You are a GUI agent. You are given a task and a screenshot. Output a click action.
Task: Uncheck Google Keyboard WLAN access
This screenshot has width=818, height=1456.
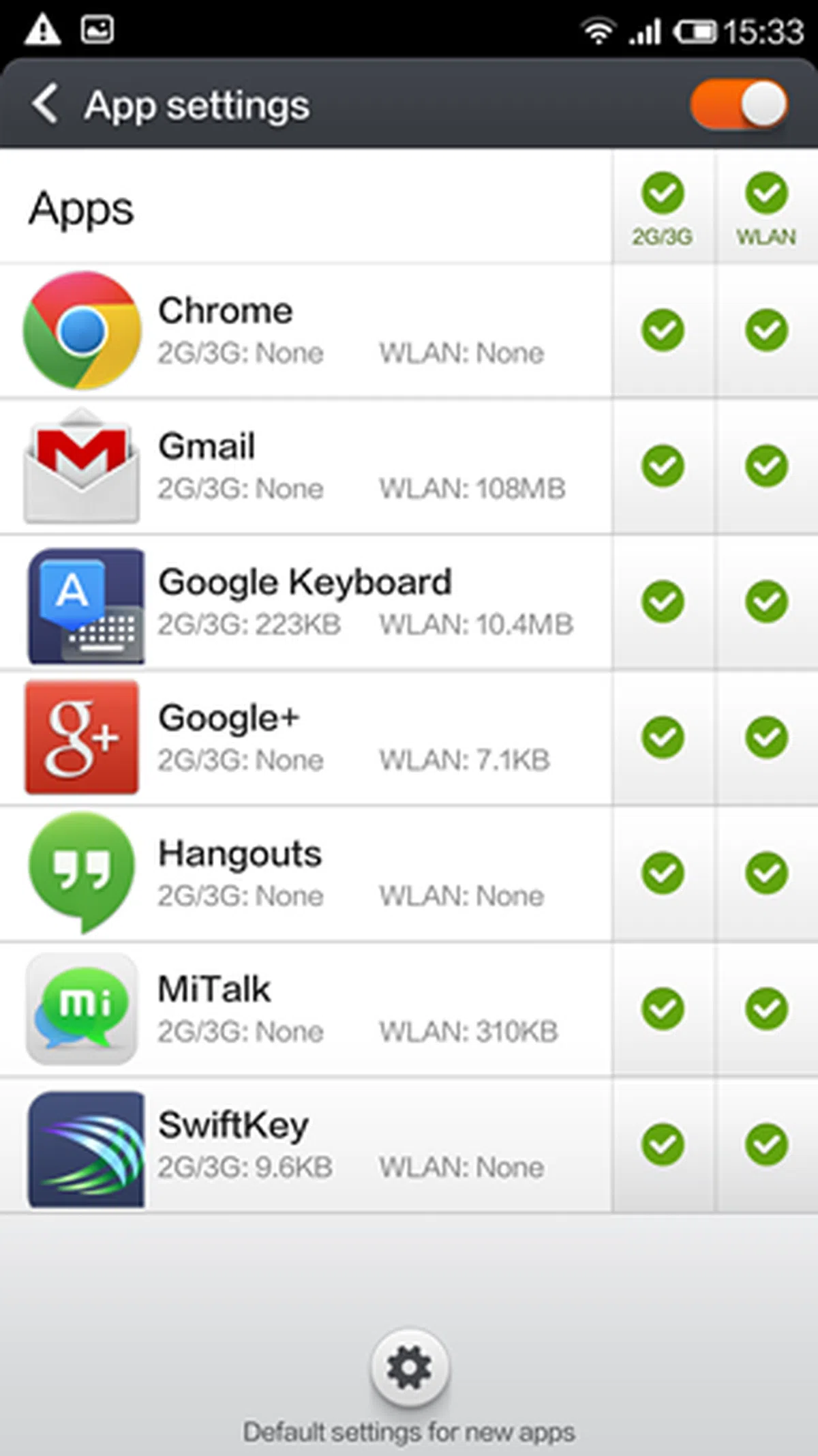[766, 601]
